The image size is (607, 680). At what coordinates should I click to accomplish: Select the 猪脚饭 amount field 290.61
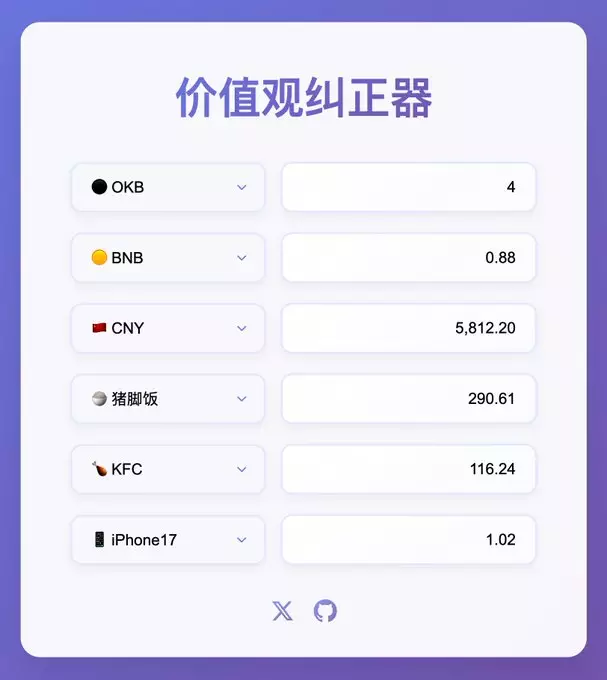[408, 399]
